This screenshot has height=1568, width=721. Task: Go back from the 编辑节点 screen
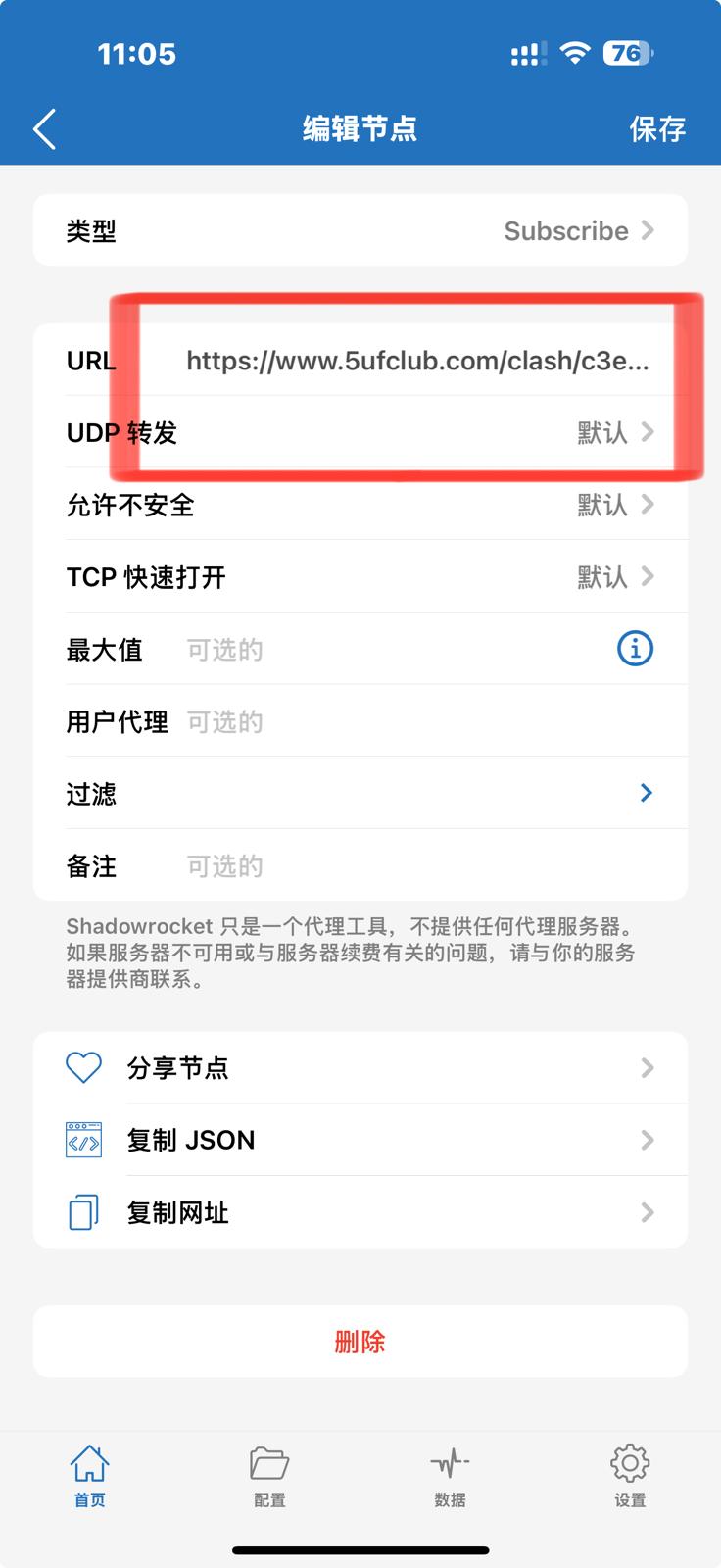45,128
